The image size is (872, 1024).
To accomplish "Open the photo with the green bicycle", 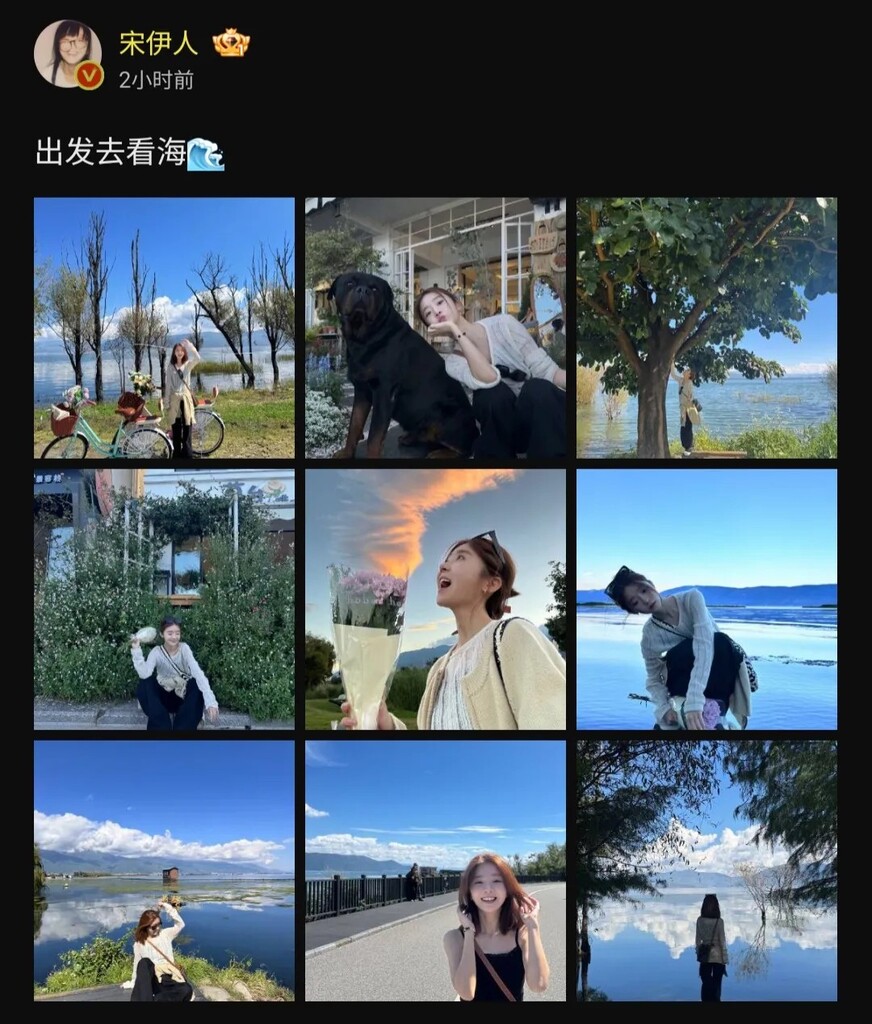I will pos(164,328).
